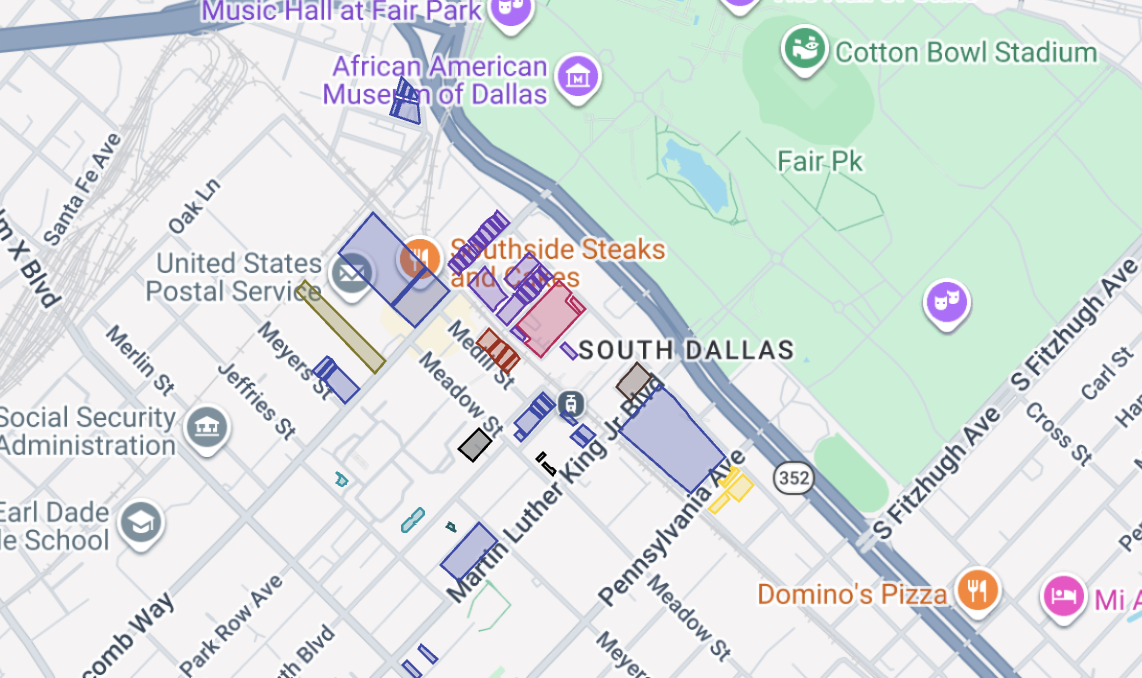Tap the Domino's Pizza restaurant pin
Screen dimensions: 1142x678
(x=972, y=590)
